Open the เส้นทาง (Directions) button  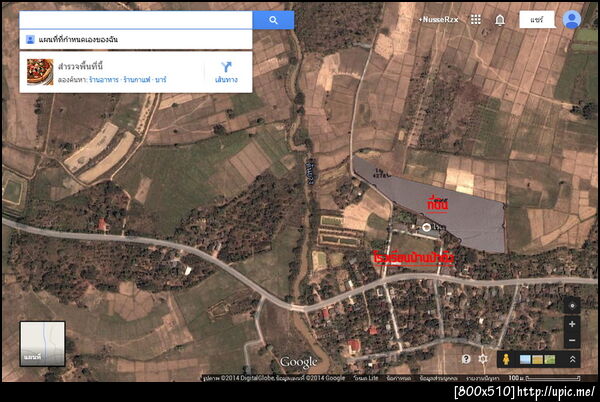pos(224,70)
